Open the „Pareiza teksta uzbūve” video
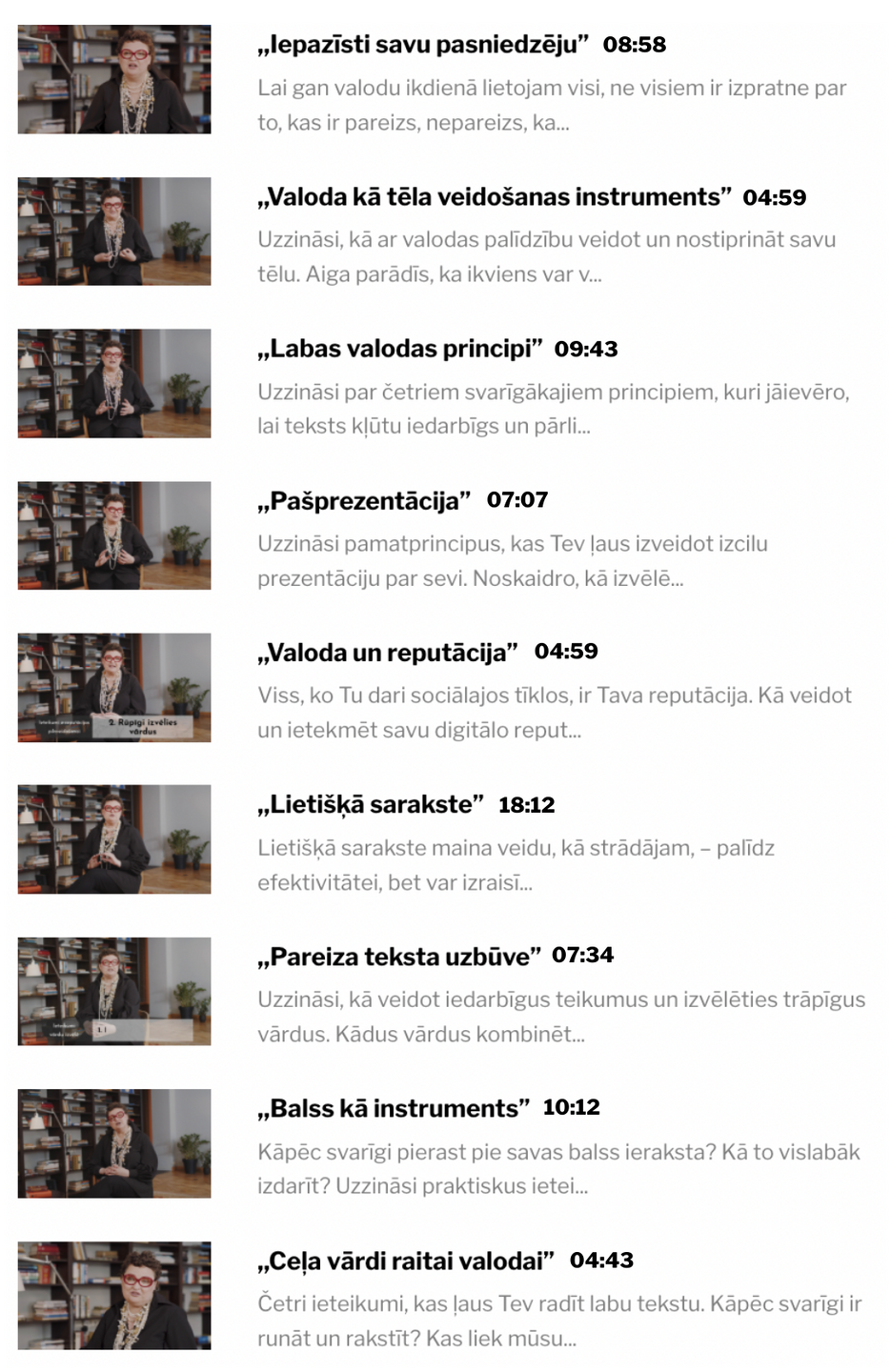Viewport: 891px width, 1372px height. (x=399, y=957)
